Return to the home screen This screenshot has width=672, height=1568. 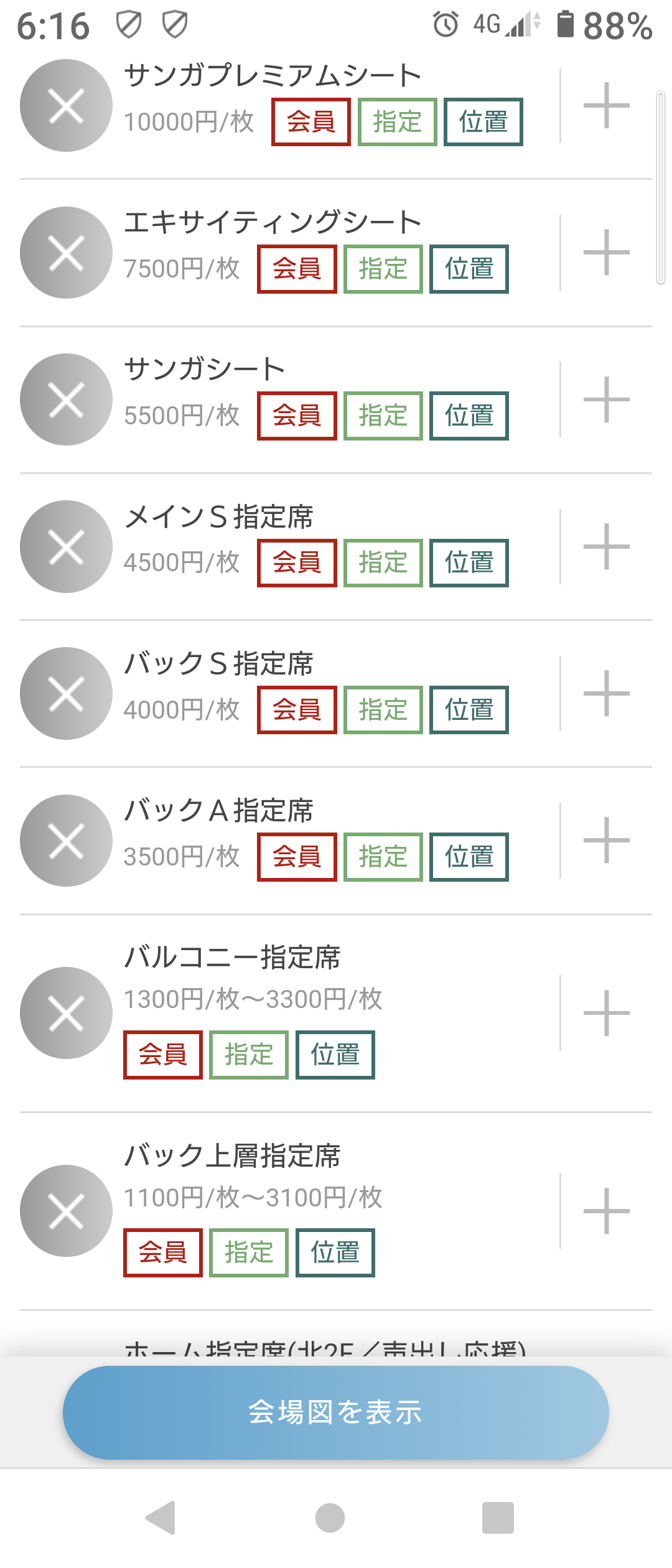click(330, 1518)
